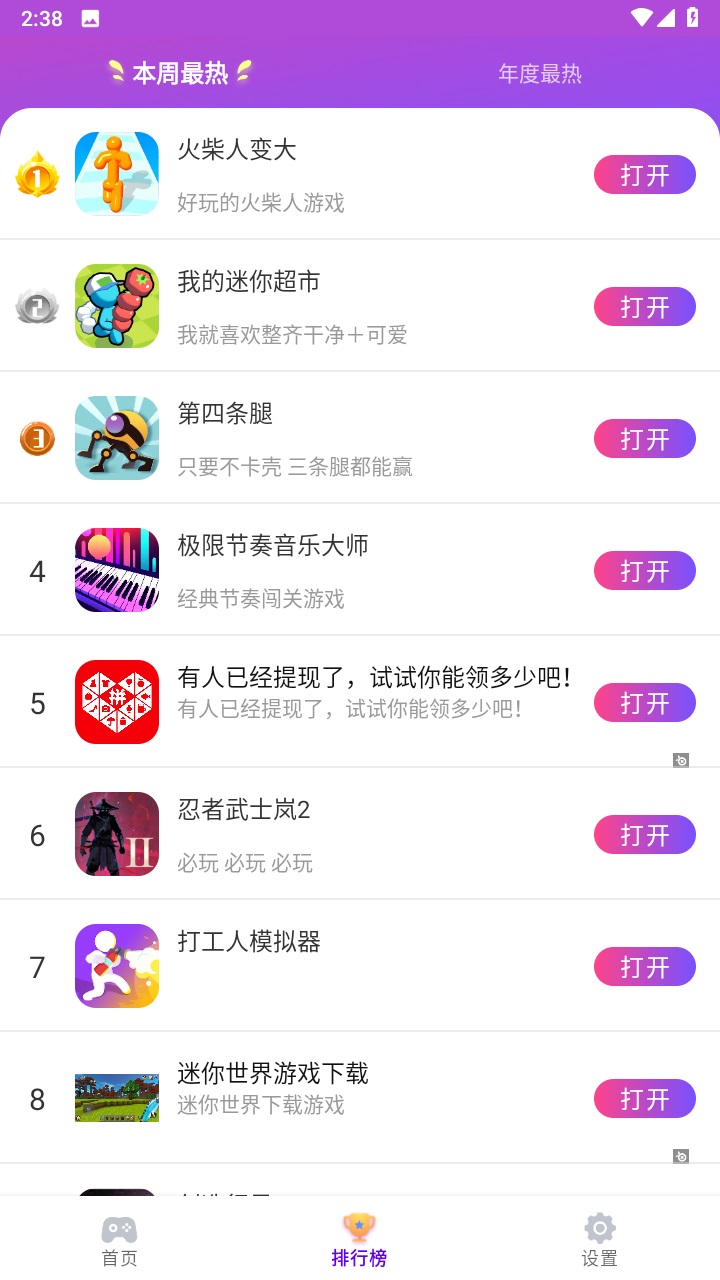Image resolution: width=720 pixels, height=1280 pixels.
Task: Tap the 我的迷你超市 app icon
Action: [x=116, y=306]
